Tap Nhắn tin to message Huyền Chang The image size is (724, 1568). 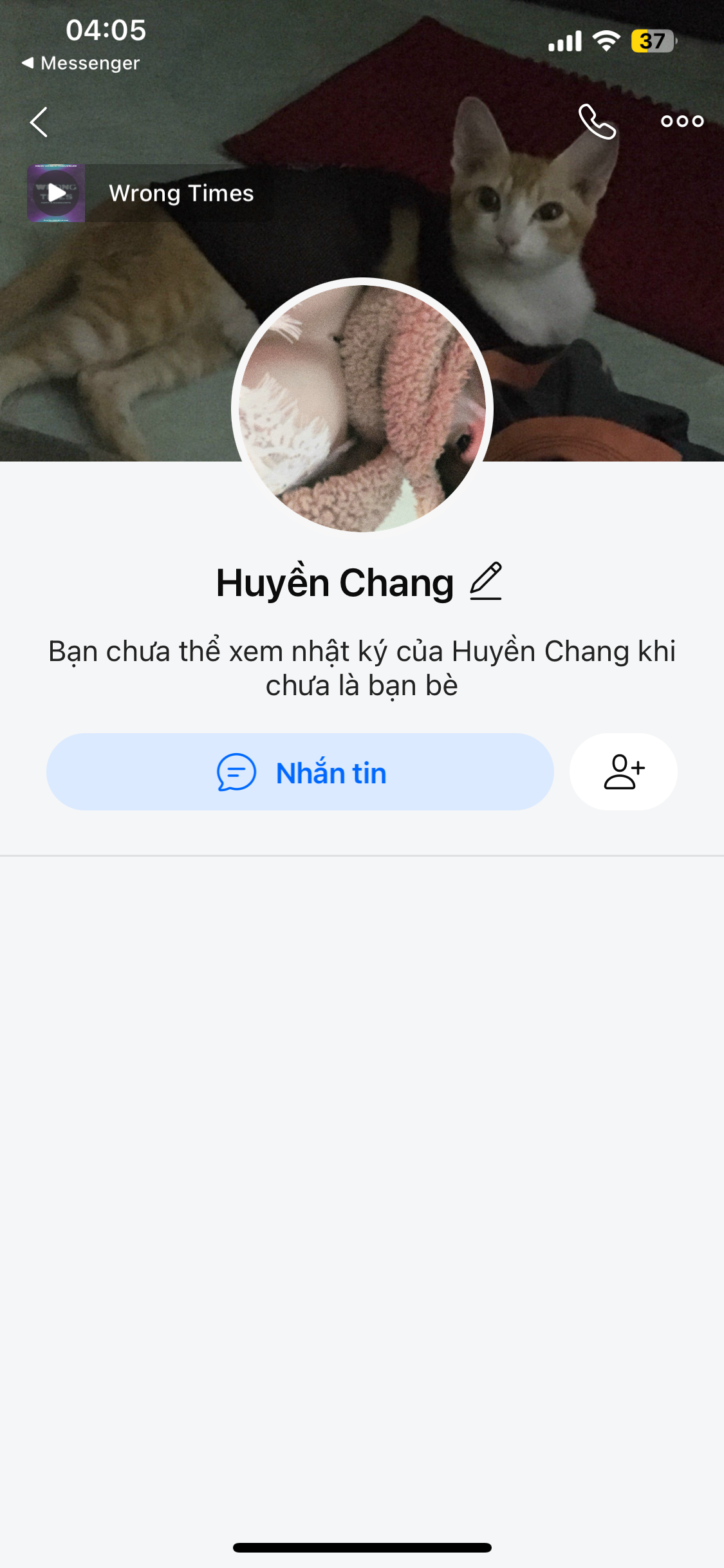click(x=300, y=772)
